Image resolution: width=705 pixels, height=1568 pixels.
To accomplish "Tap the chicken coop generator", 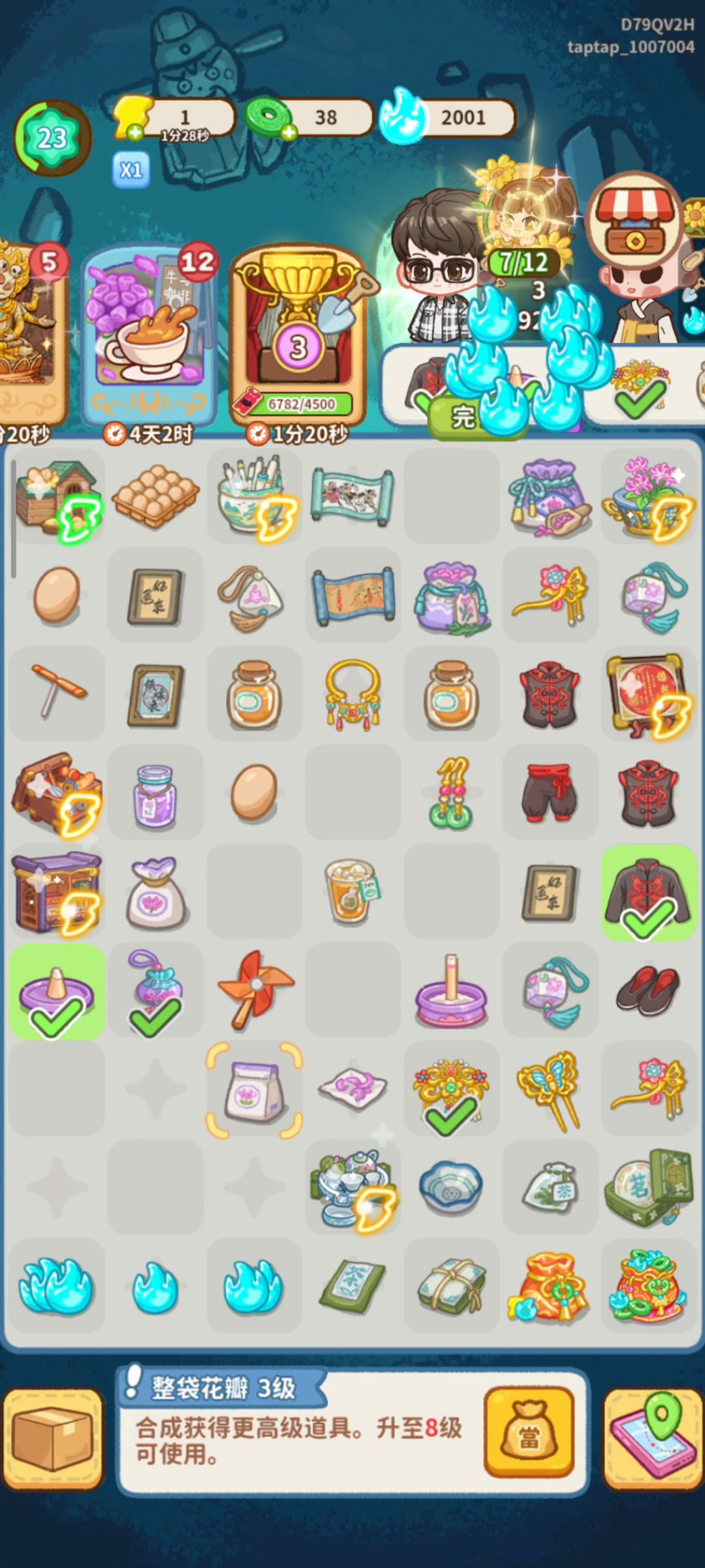I will coord(56,498).
